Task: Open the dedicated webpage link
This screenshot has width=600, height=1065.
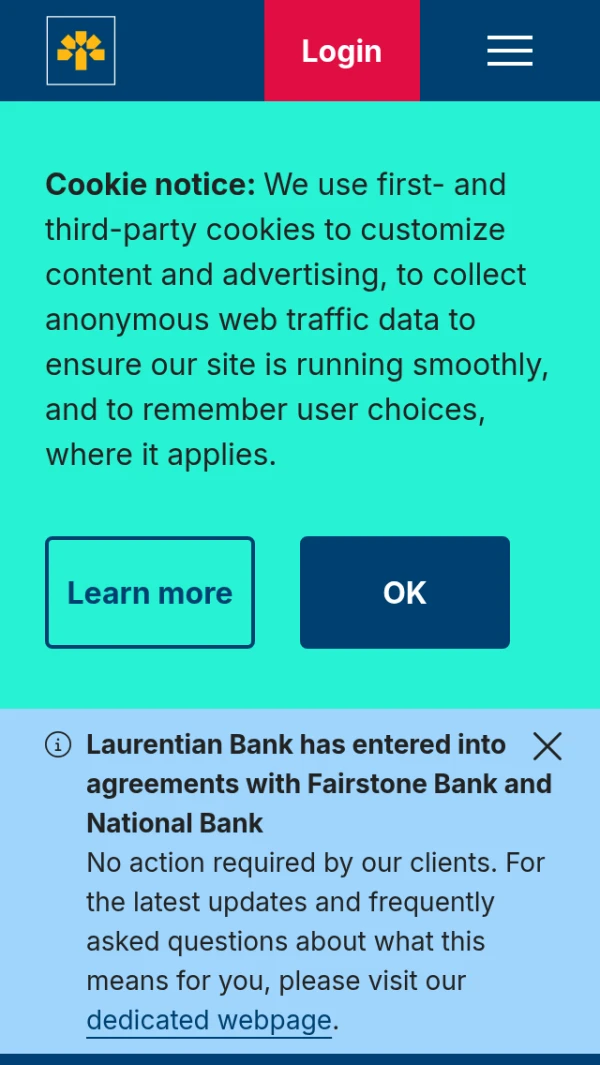Action: click(209, 1020)
